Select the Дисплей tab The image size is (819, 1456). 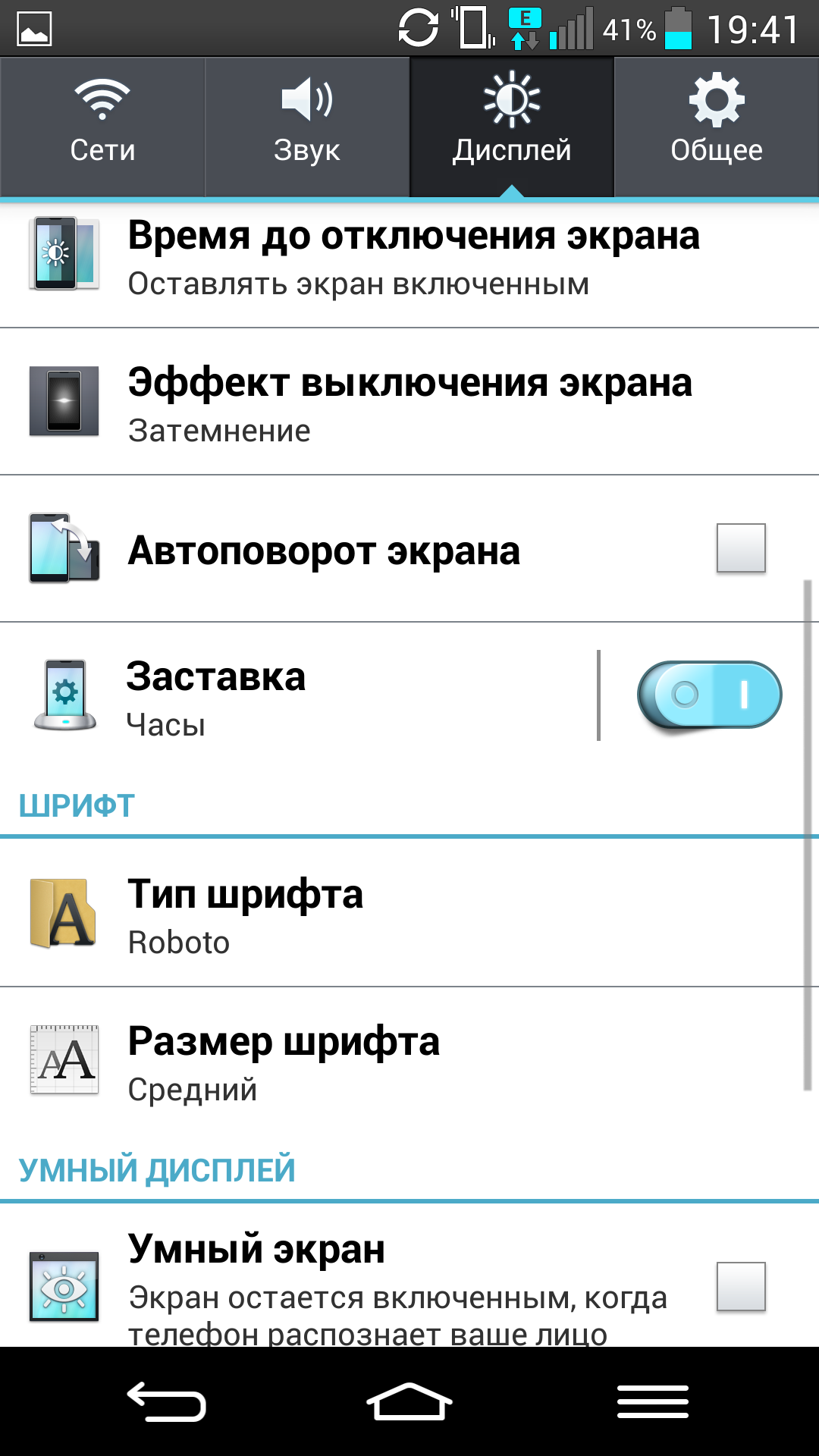[x=512, y=127]
